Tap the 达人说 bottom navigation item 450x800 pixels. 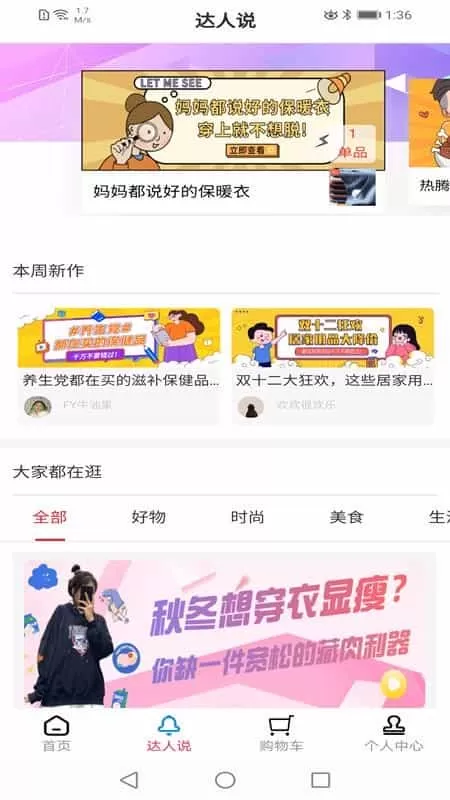(169, 734)
